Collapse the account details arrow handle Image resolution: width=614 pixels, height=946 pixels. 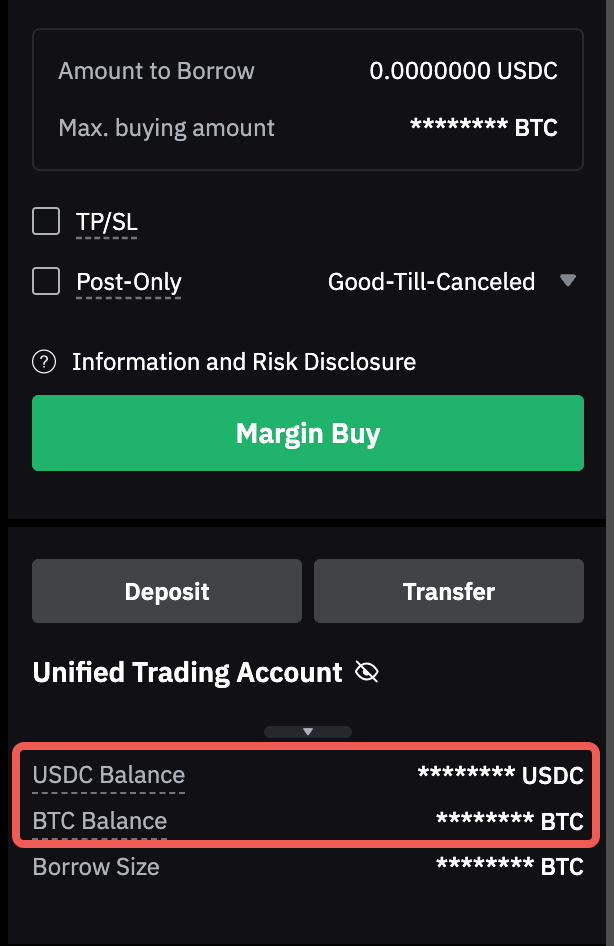(308, 732)
